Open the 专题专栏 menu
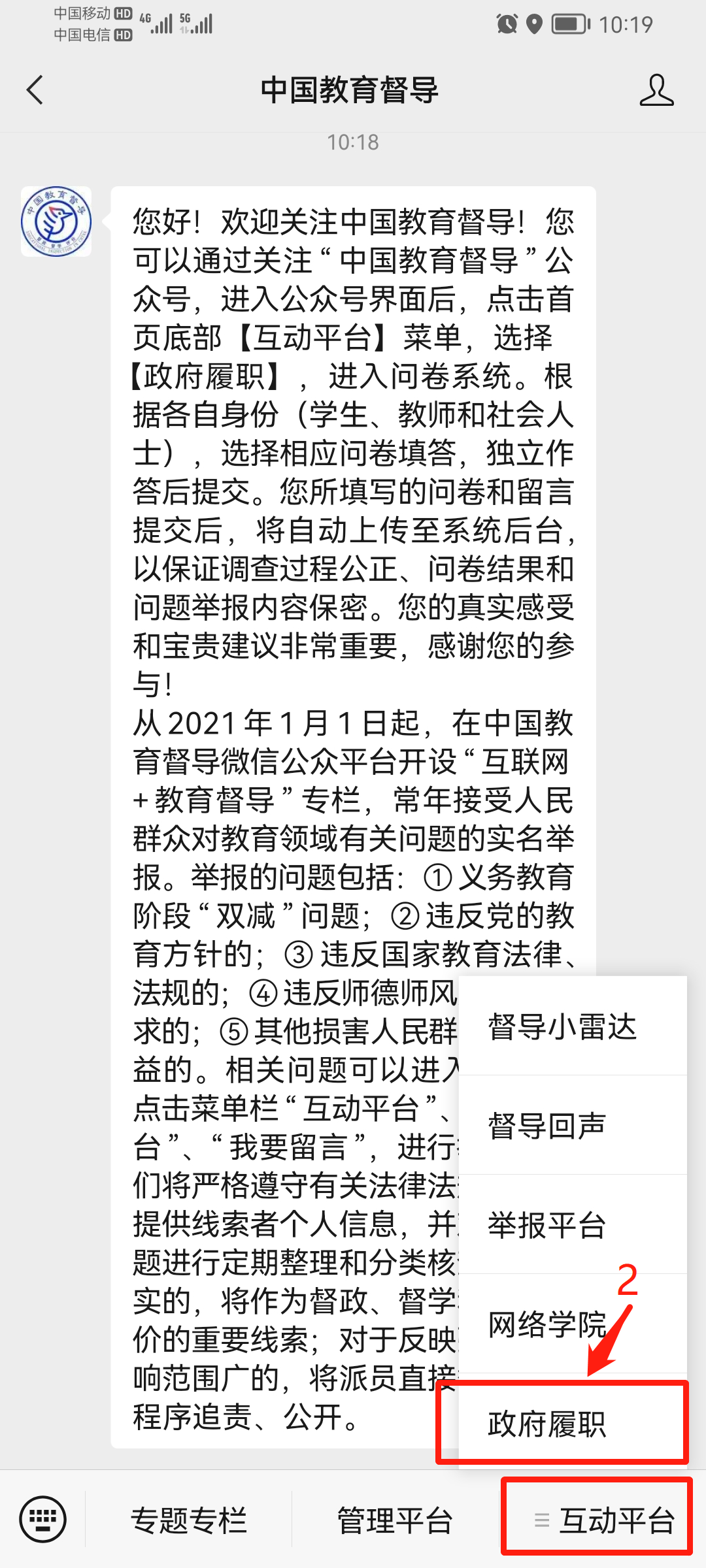Viewport: 706px width, 1568px height. pos(189,1520)
